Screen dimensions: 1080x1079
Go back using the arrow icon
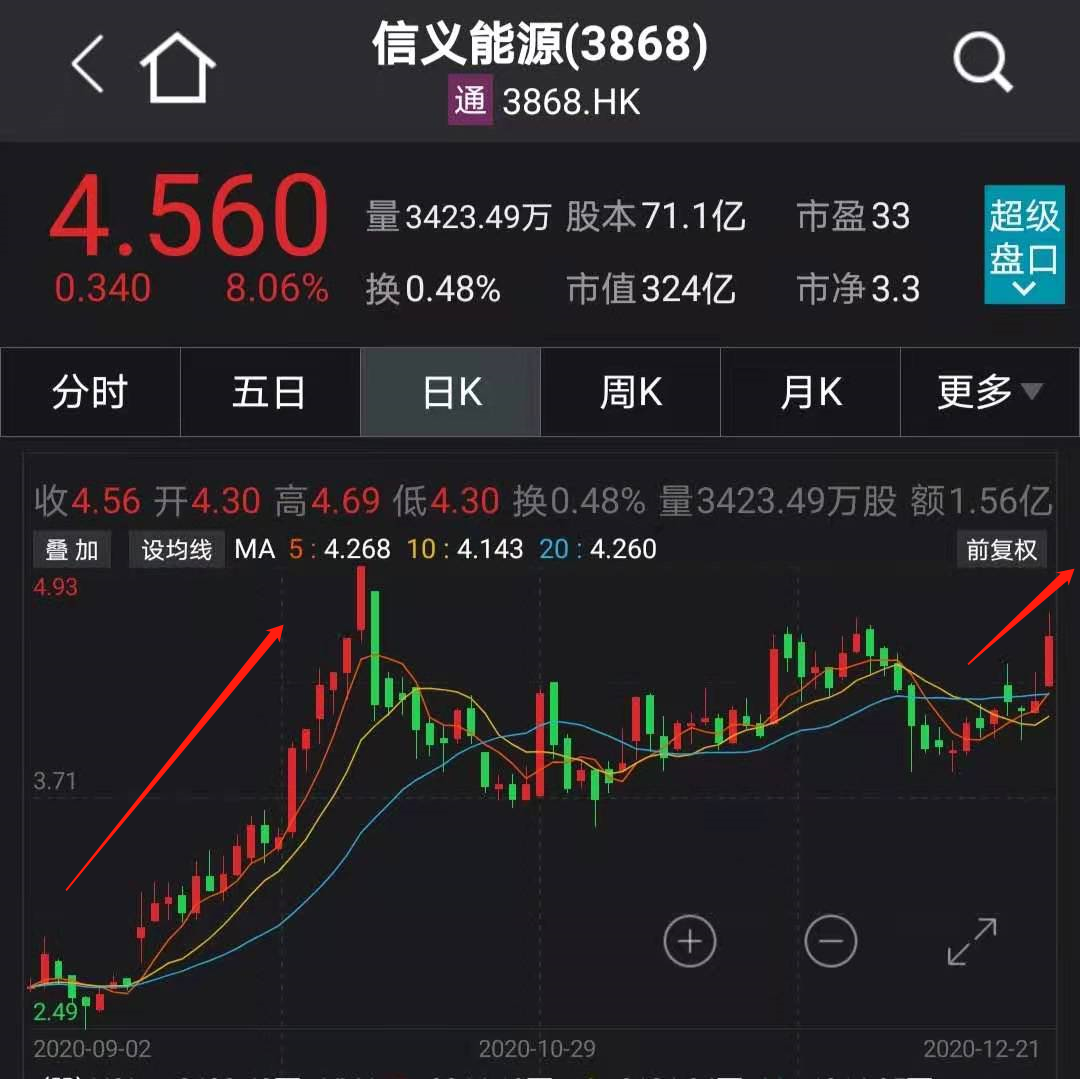coord(88,66)
